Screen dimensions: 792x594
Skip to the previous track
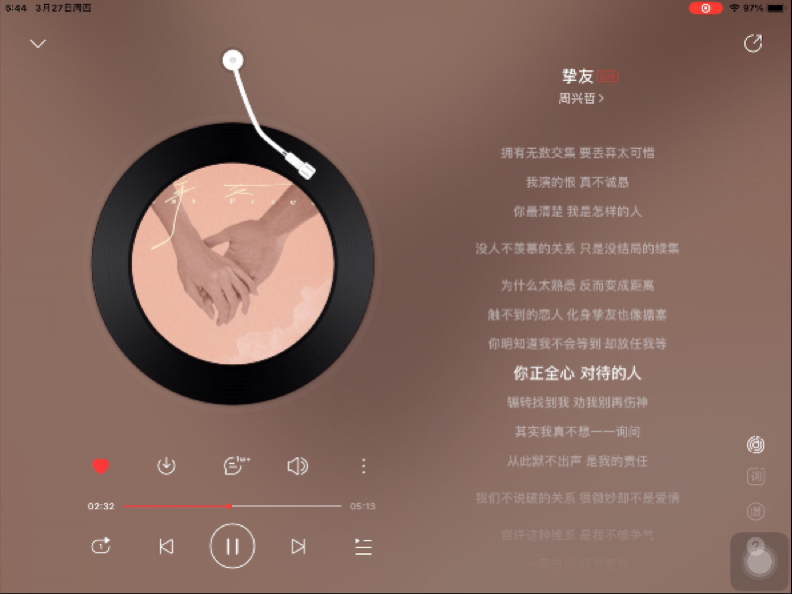tap(166, 546)
